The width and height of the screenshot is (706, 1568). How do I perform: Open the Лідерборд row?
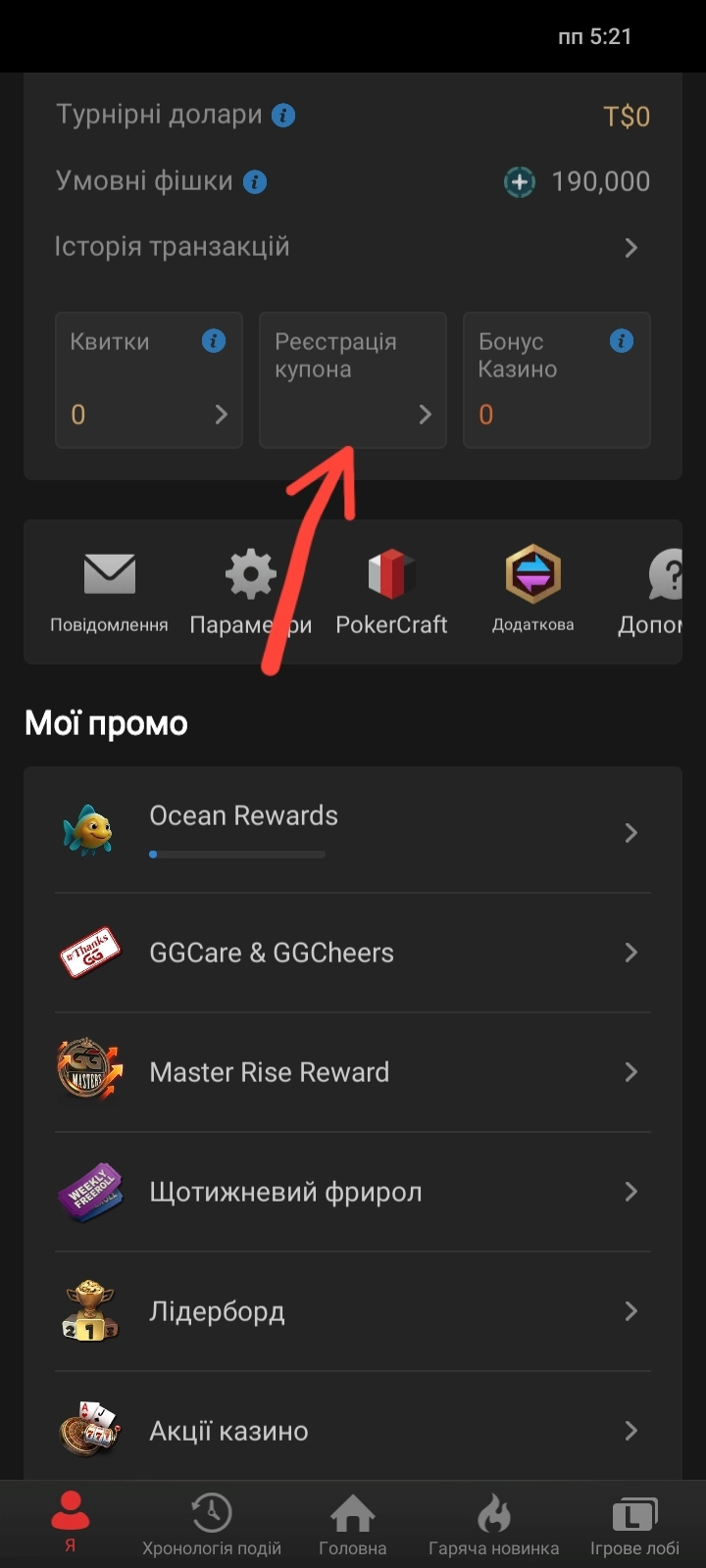[352, 1311]
